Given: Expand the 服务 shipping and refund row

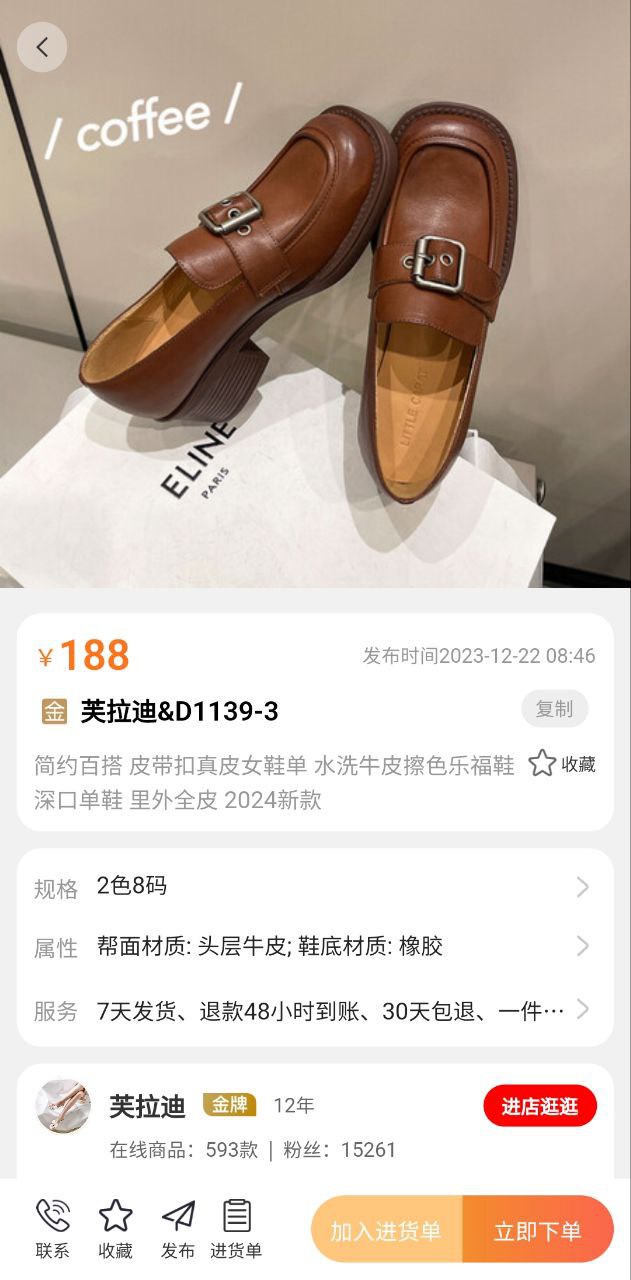Looking at the screenshot, I should tap(315, 1010).
